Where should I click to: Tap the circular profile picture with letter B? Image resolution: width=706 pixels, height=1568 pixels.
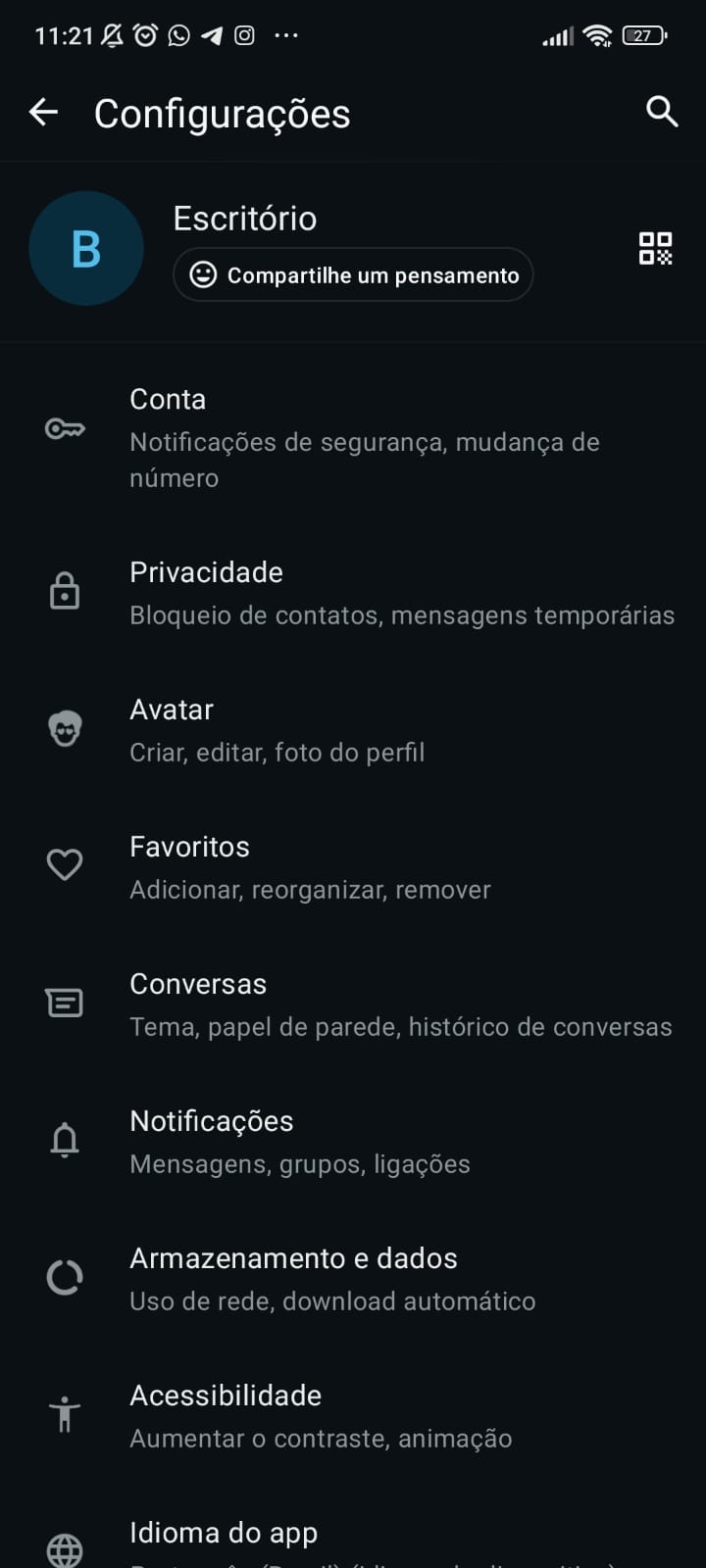(86, 248)
